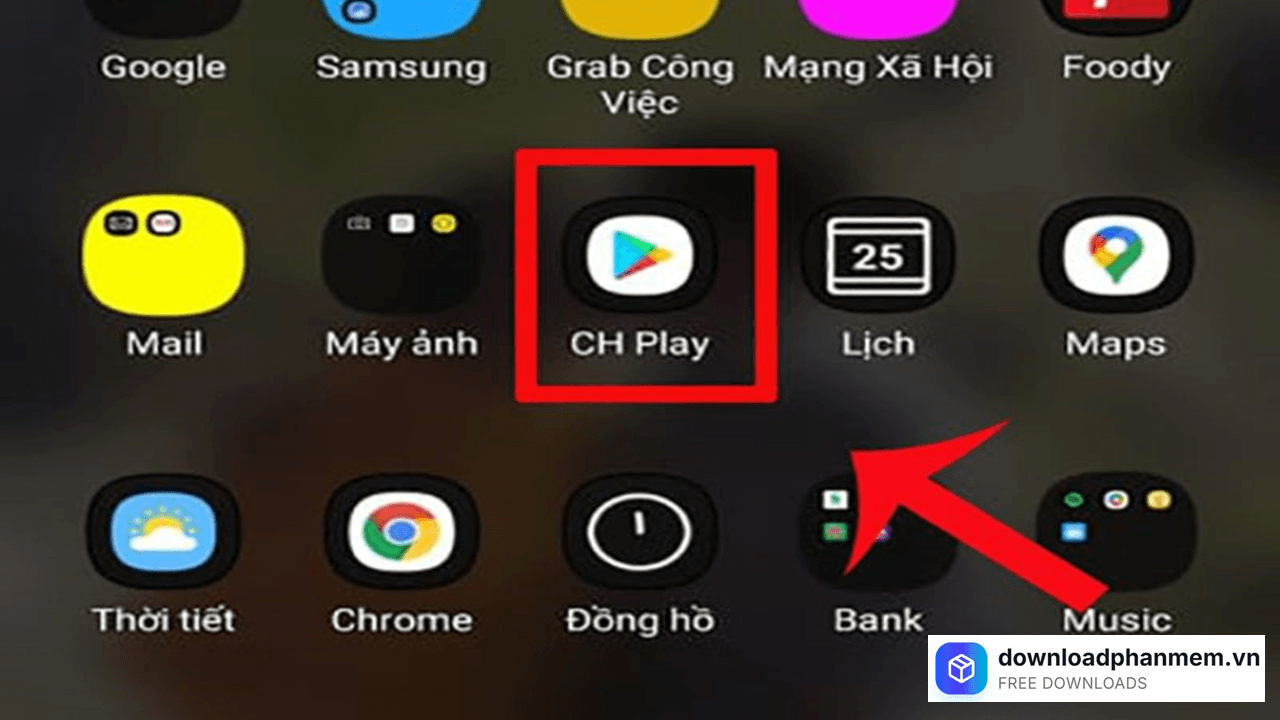Open the Mạng Xã Hội folder

pos(878,25)
